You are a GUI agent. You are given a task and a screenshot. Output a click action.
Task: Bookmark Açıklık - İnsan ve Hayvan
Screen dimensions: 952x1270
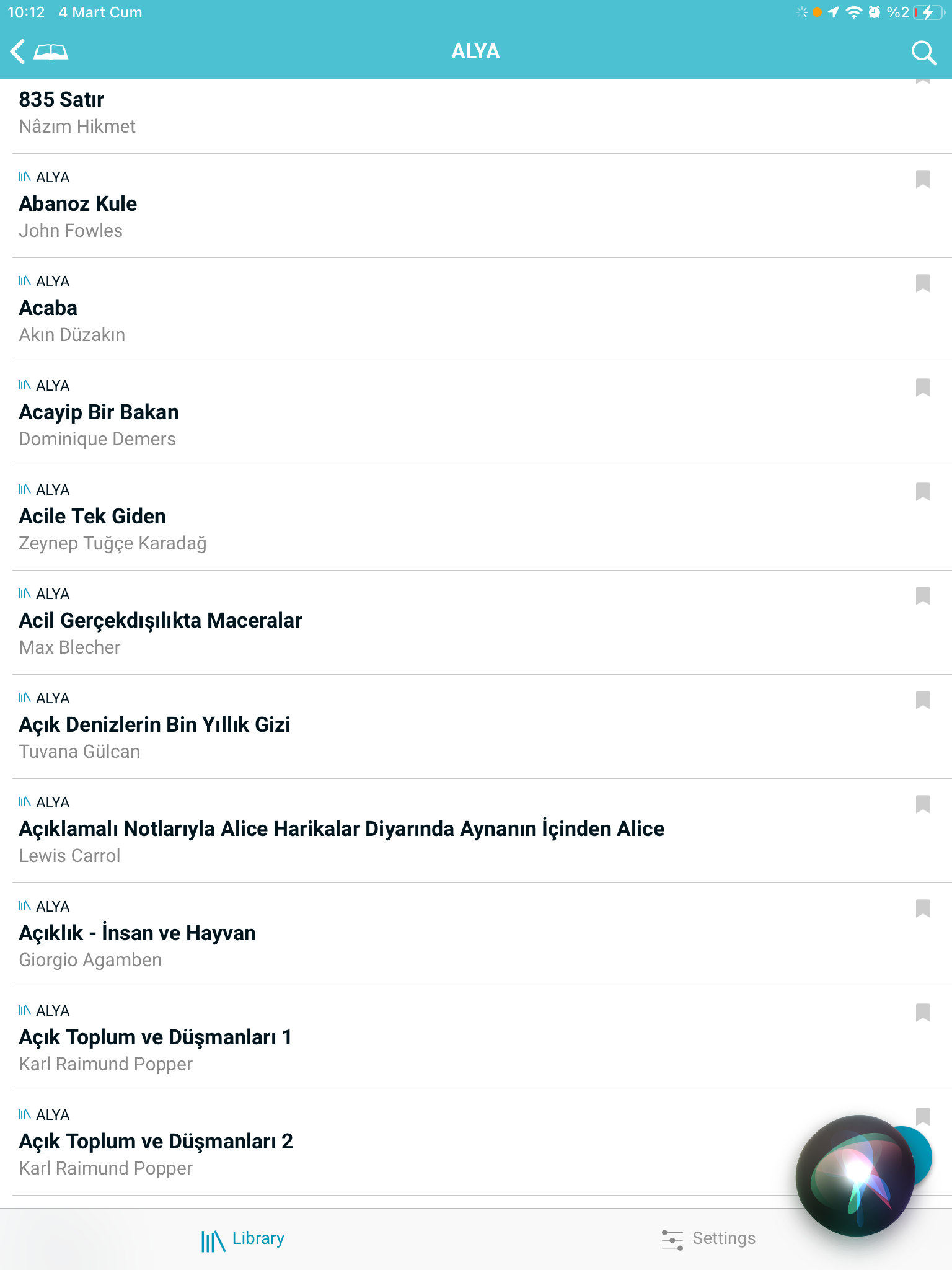[x=922, y=908]
